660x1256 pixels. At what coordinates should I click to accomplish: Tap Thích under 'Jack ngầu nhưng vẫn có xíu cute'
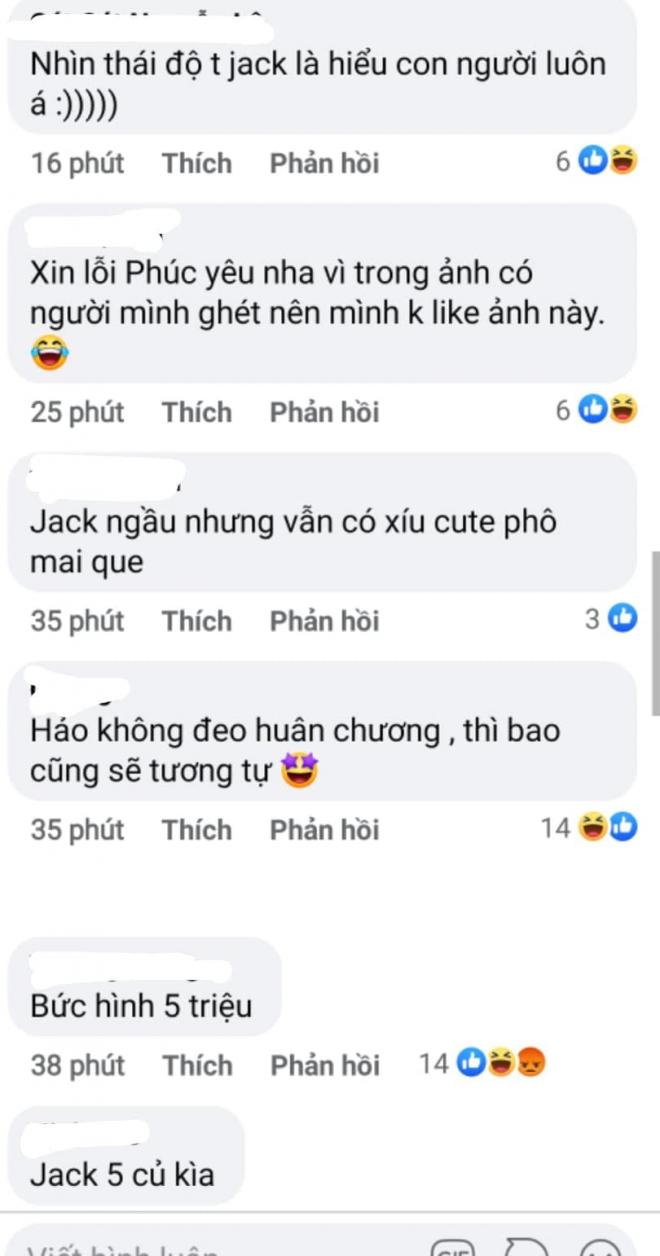pos(197,621)
